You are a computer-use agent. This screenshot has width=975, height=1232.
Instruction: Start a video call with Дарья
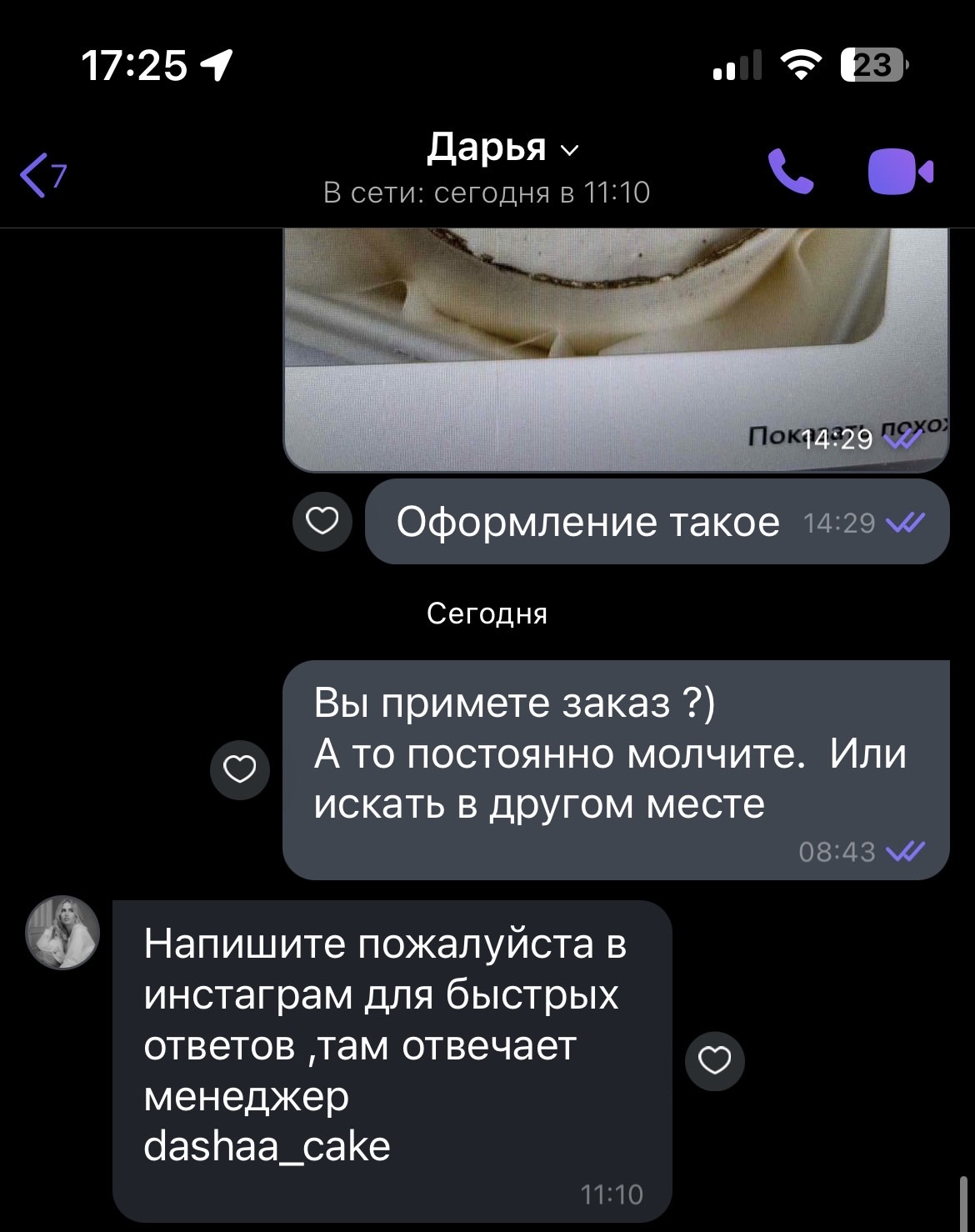tap(900, 172)
